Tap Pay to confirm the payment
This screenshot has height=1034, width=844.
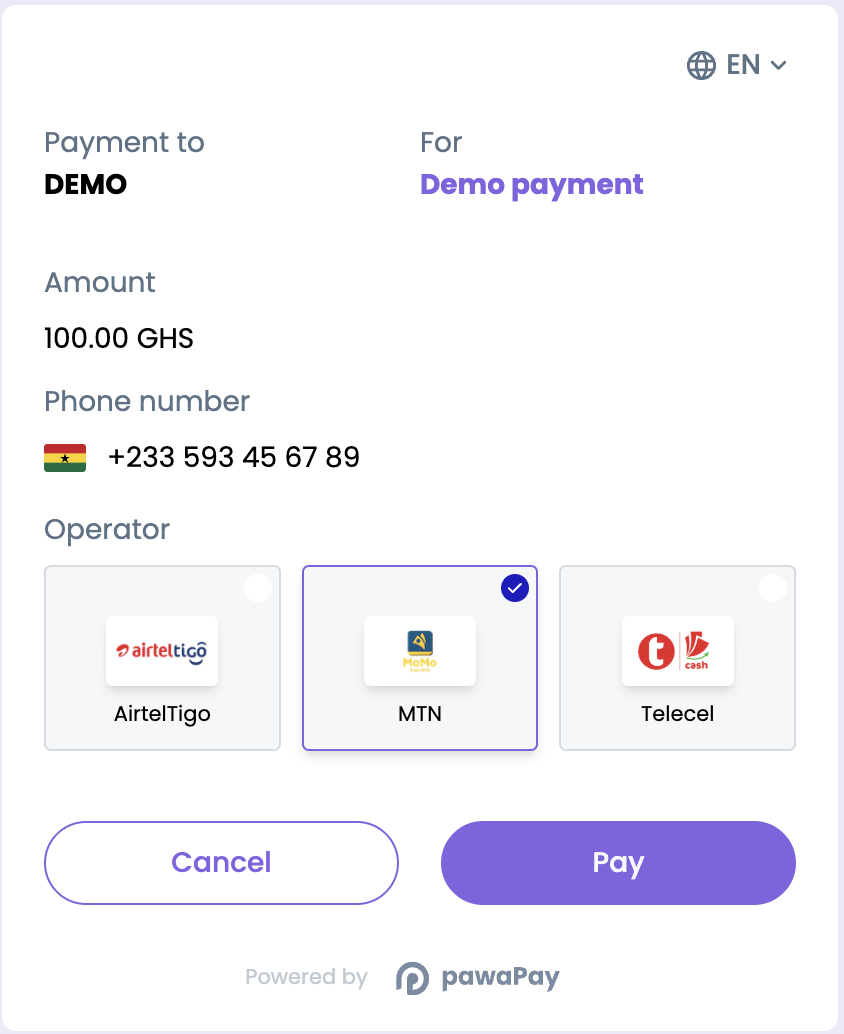[618, 863]
